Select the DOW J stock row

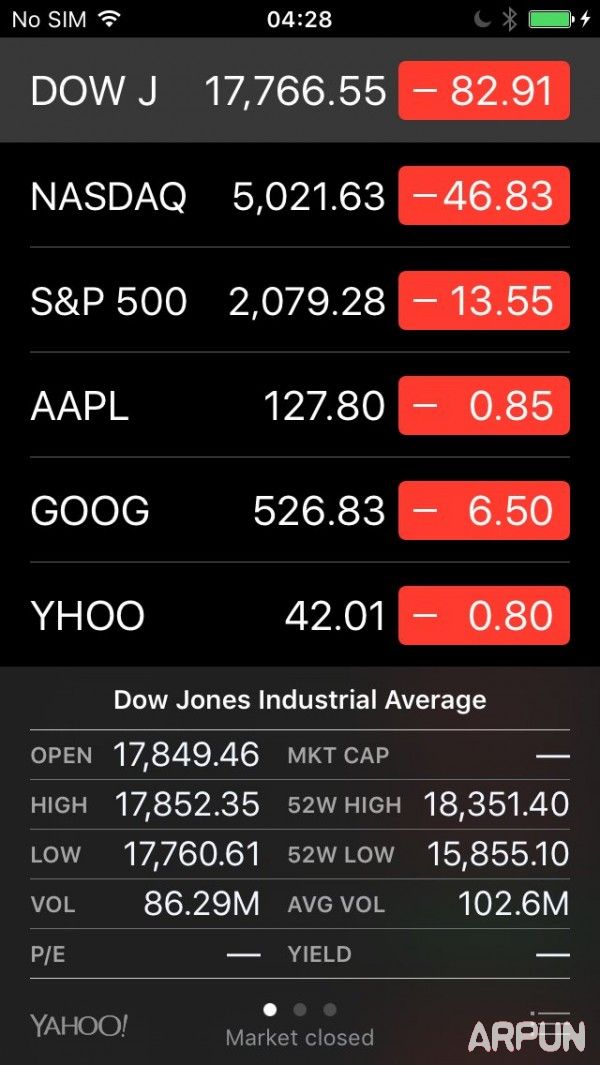pos(200,91)
